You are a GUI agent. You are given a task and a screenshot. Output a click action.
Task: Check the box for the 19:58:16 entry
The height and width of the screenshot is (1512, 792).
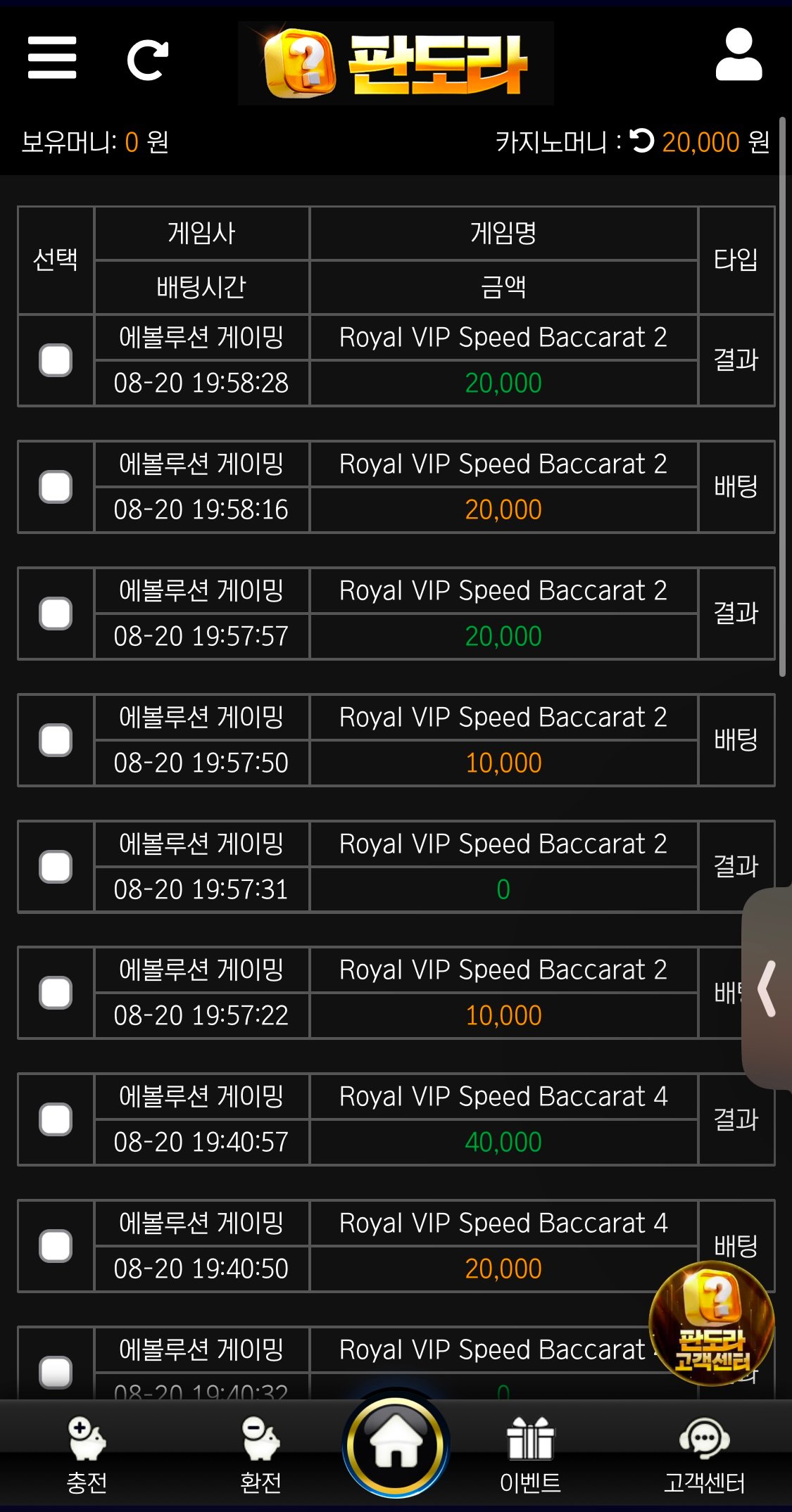click(x=56, y=487)
